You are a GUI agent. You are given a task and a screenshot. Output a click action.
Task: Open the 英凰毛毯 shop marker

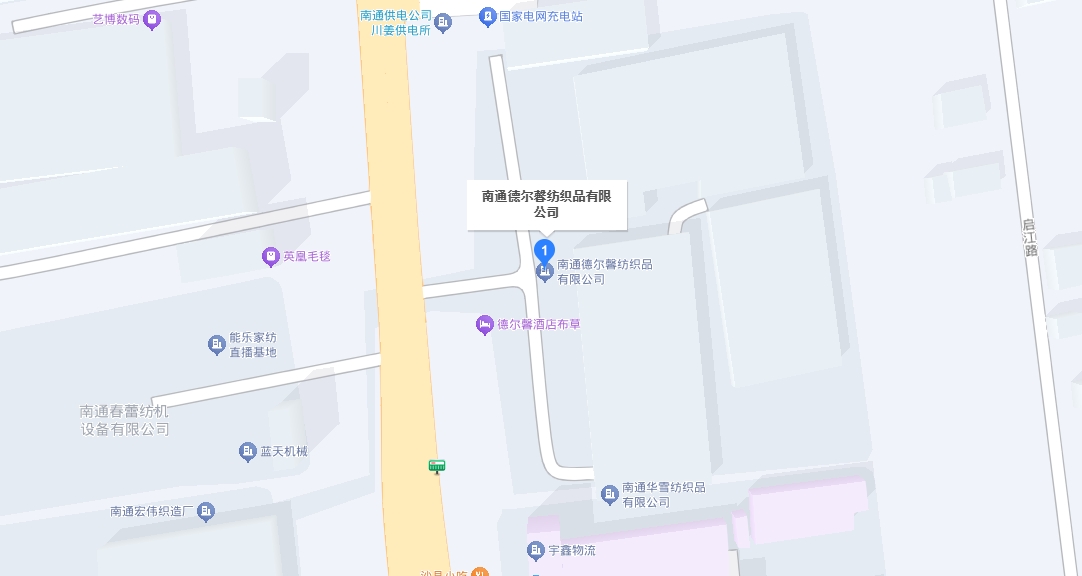[270, 257]
